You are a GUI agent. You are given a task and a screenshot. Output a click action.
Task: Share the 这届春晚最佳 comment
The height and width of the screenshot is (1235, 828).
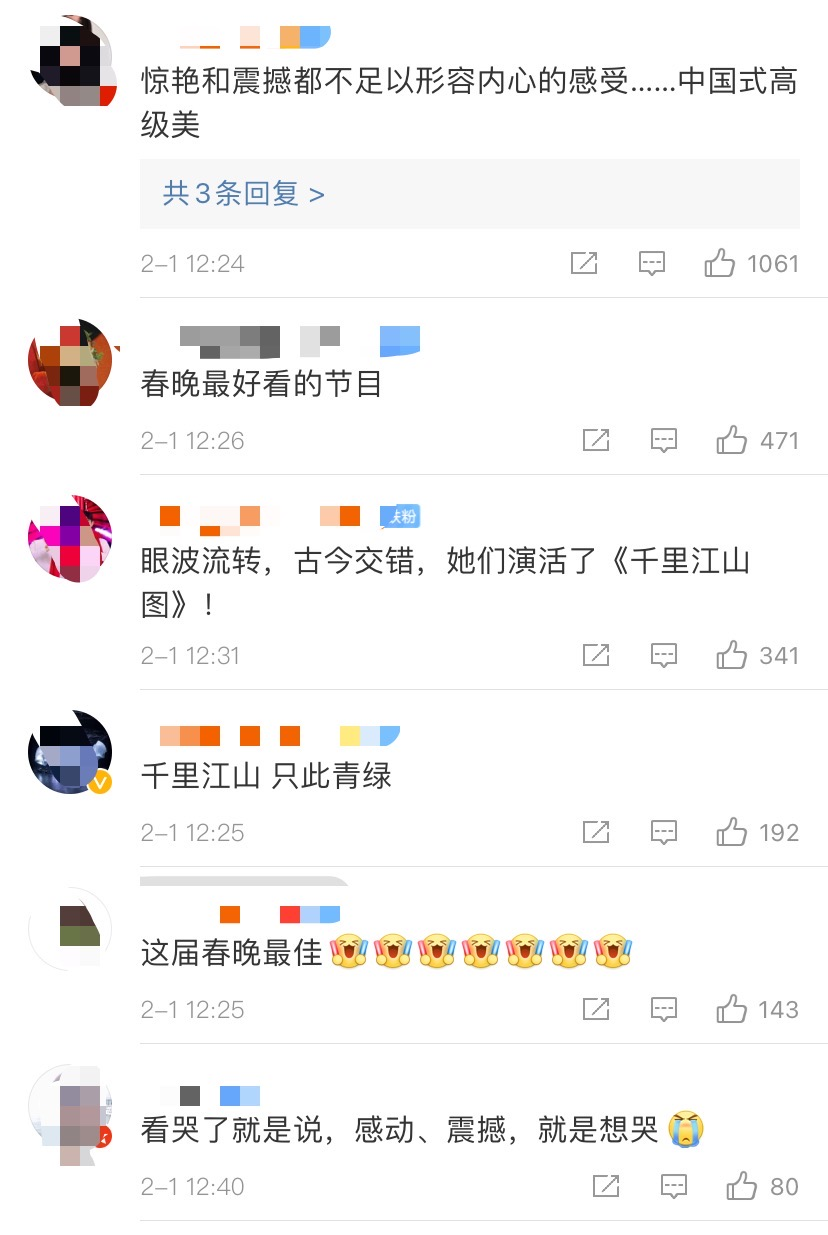pyautogui.click(x=596, y=1010)
